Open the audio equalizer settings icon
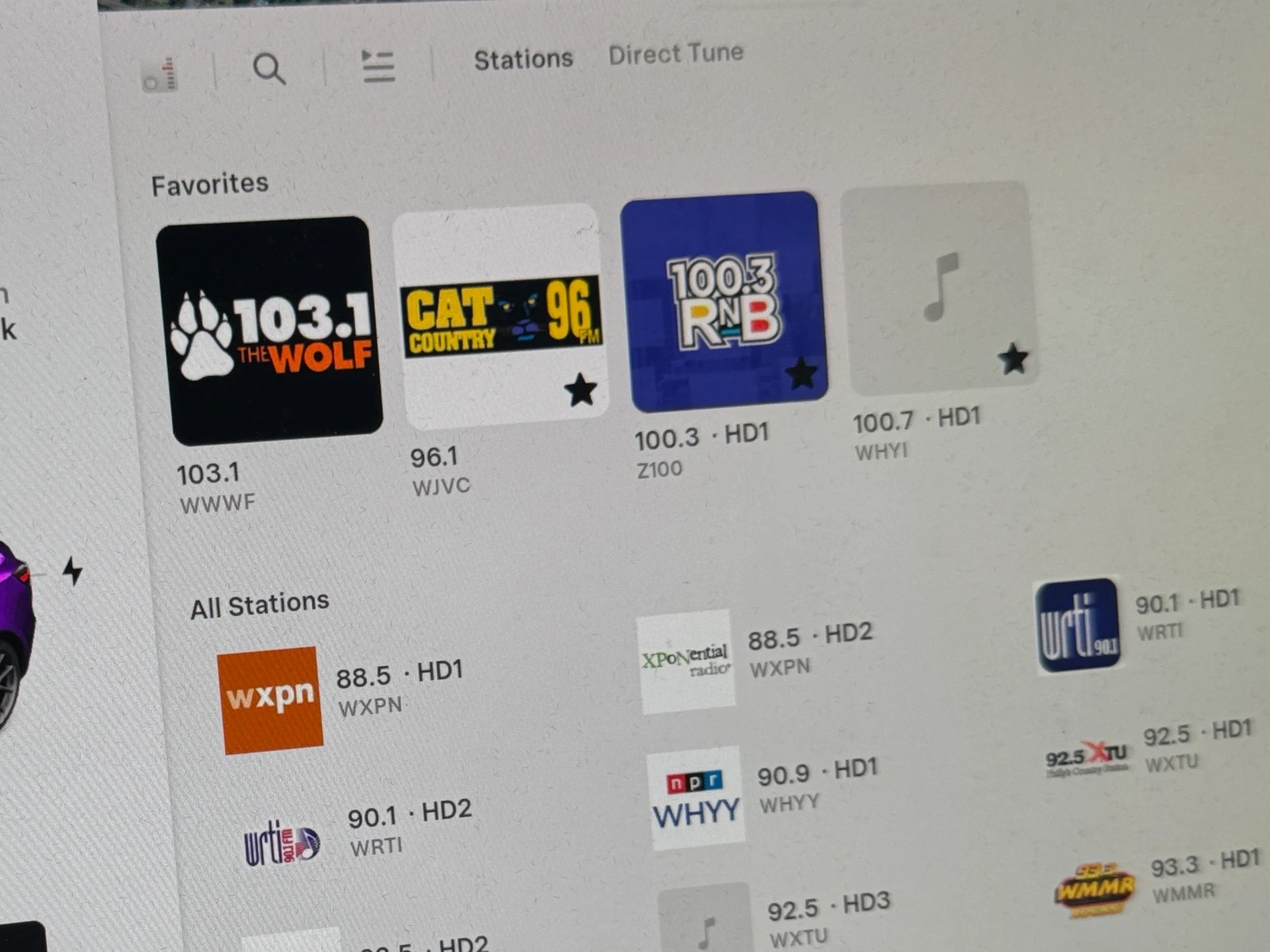 click(x=161, y=75)
